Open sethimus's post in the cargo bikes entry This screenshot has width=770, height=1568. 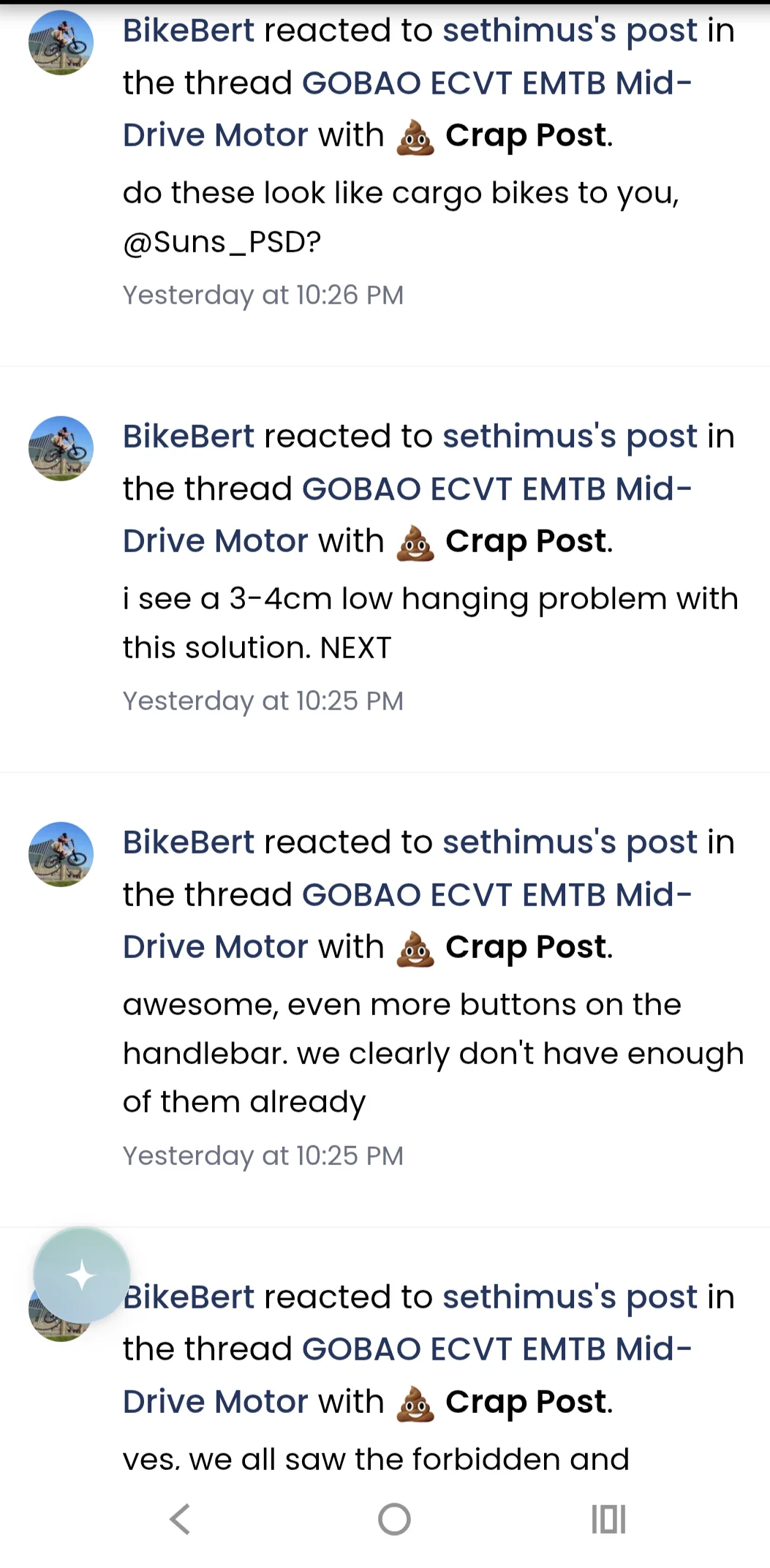click(570, 31)
